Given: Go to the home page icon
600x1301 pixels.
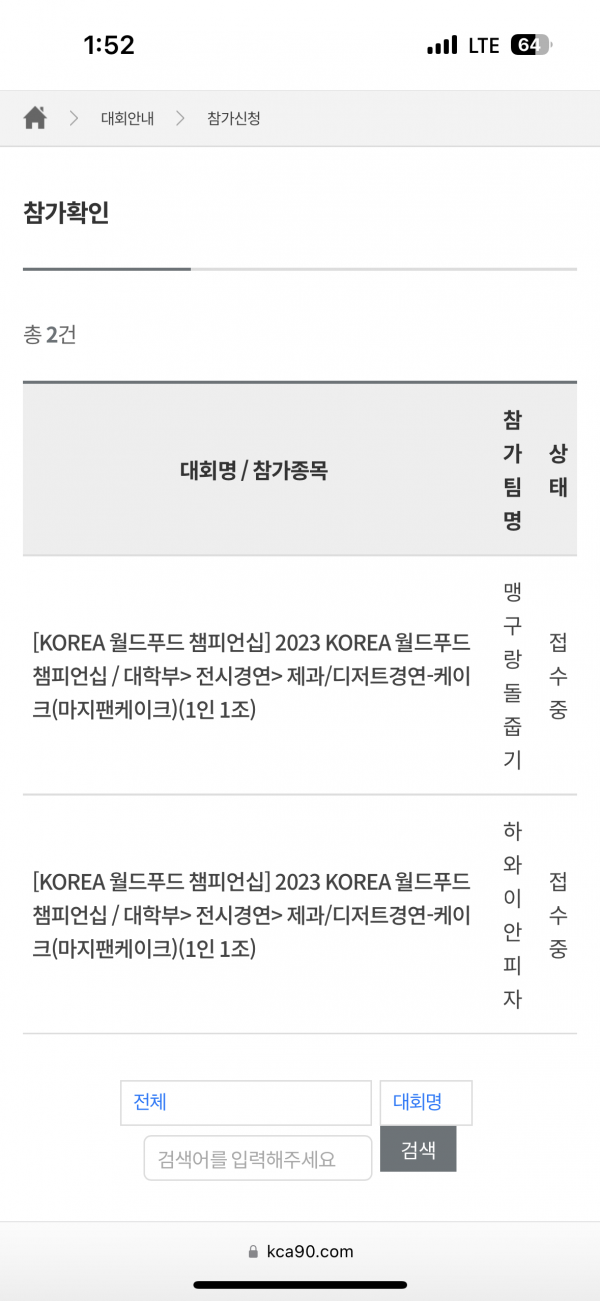Looking at the screenshot, I should click(35, 118).
